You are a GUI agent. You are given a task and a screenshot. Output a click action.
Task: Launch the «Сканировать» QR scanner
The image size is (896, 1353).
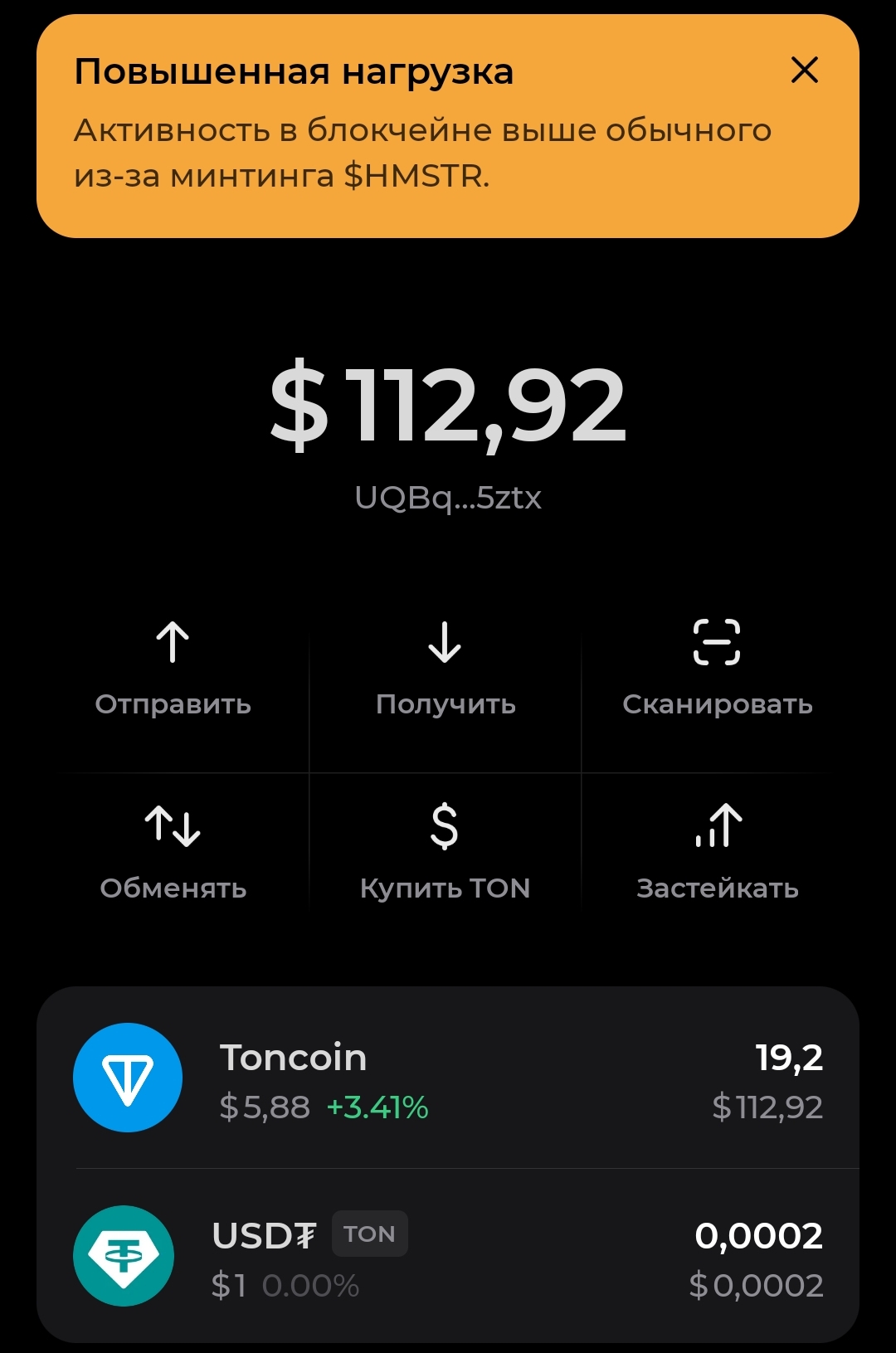pyautogui.click(x=717, y=668)
